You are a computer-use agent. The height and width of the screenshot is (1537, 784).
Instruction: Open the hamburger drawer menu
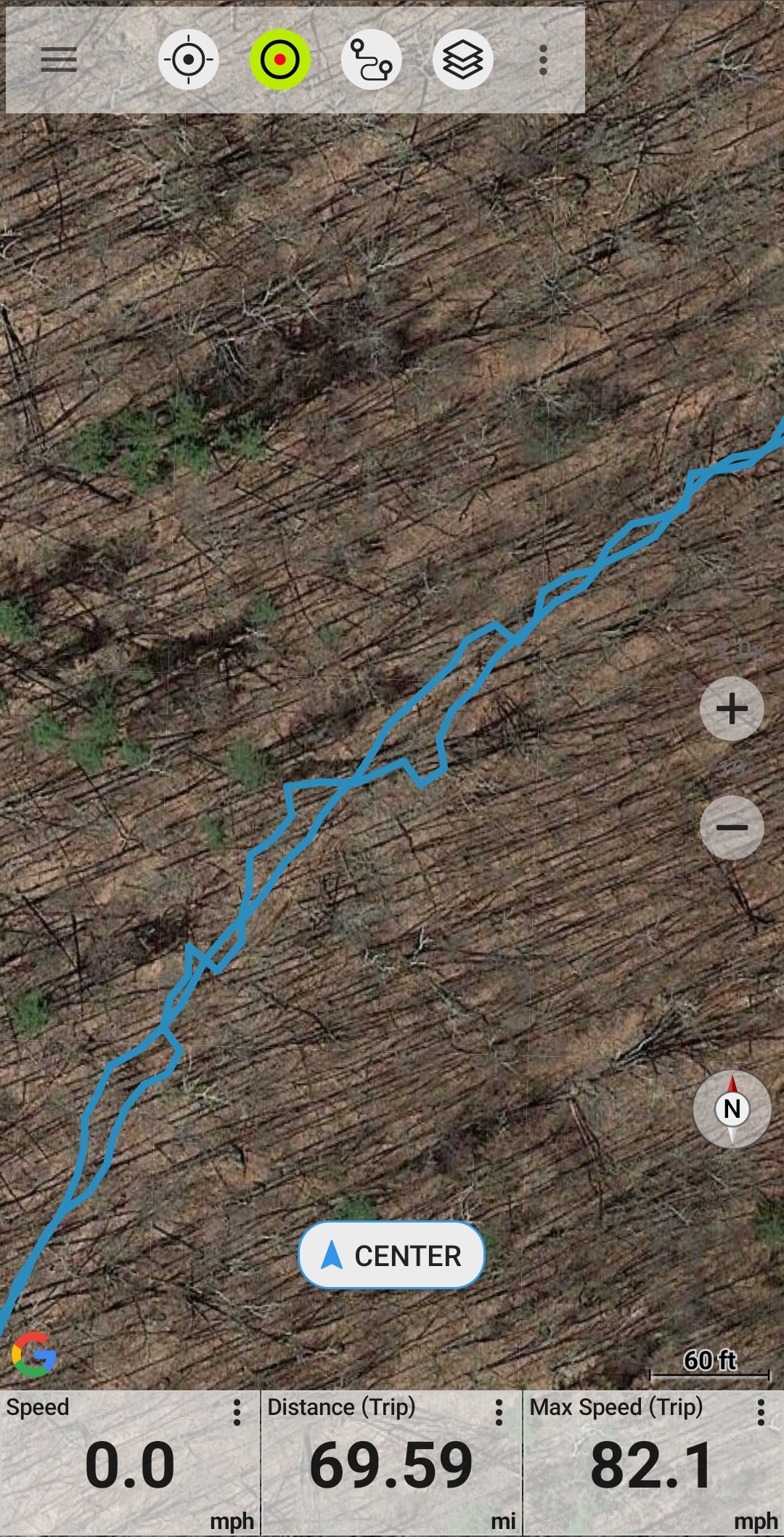click(59, 60)
